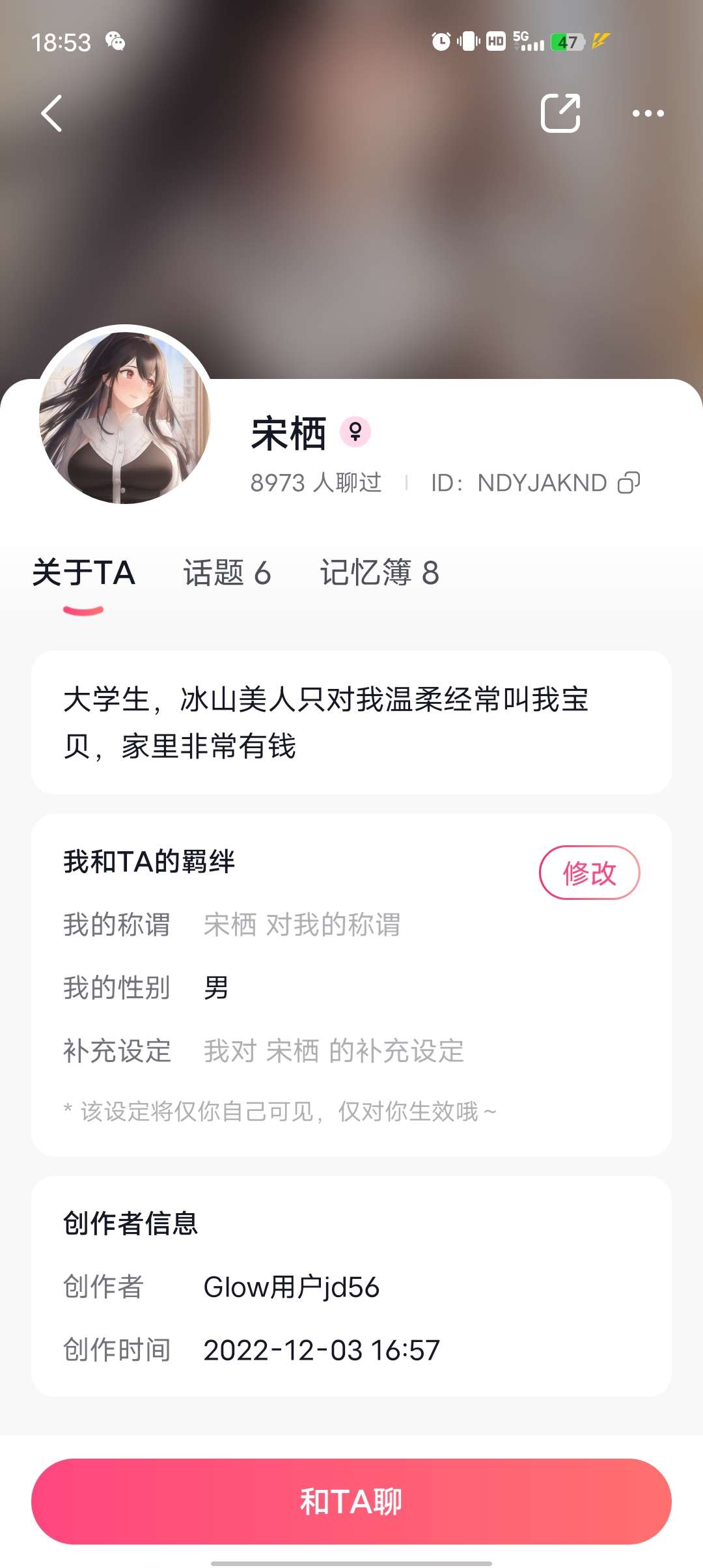Share this character profile
The height and width of the screenshot is (1568, 703).
tap(560, 113)
